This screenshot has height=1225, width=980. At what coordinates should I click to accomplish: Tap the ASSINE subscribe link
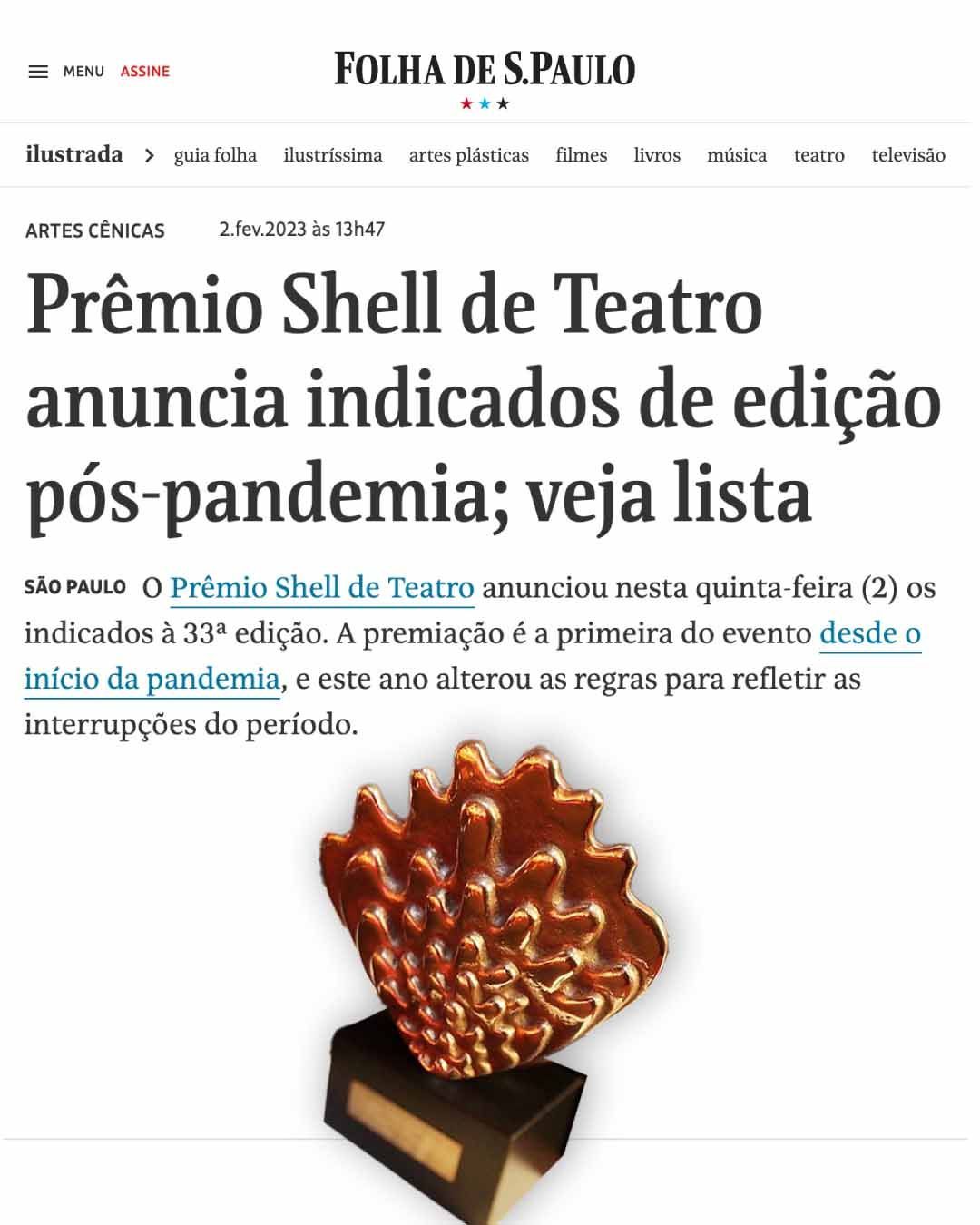coord(145,71)
